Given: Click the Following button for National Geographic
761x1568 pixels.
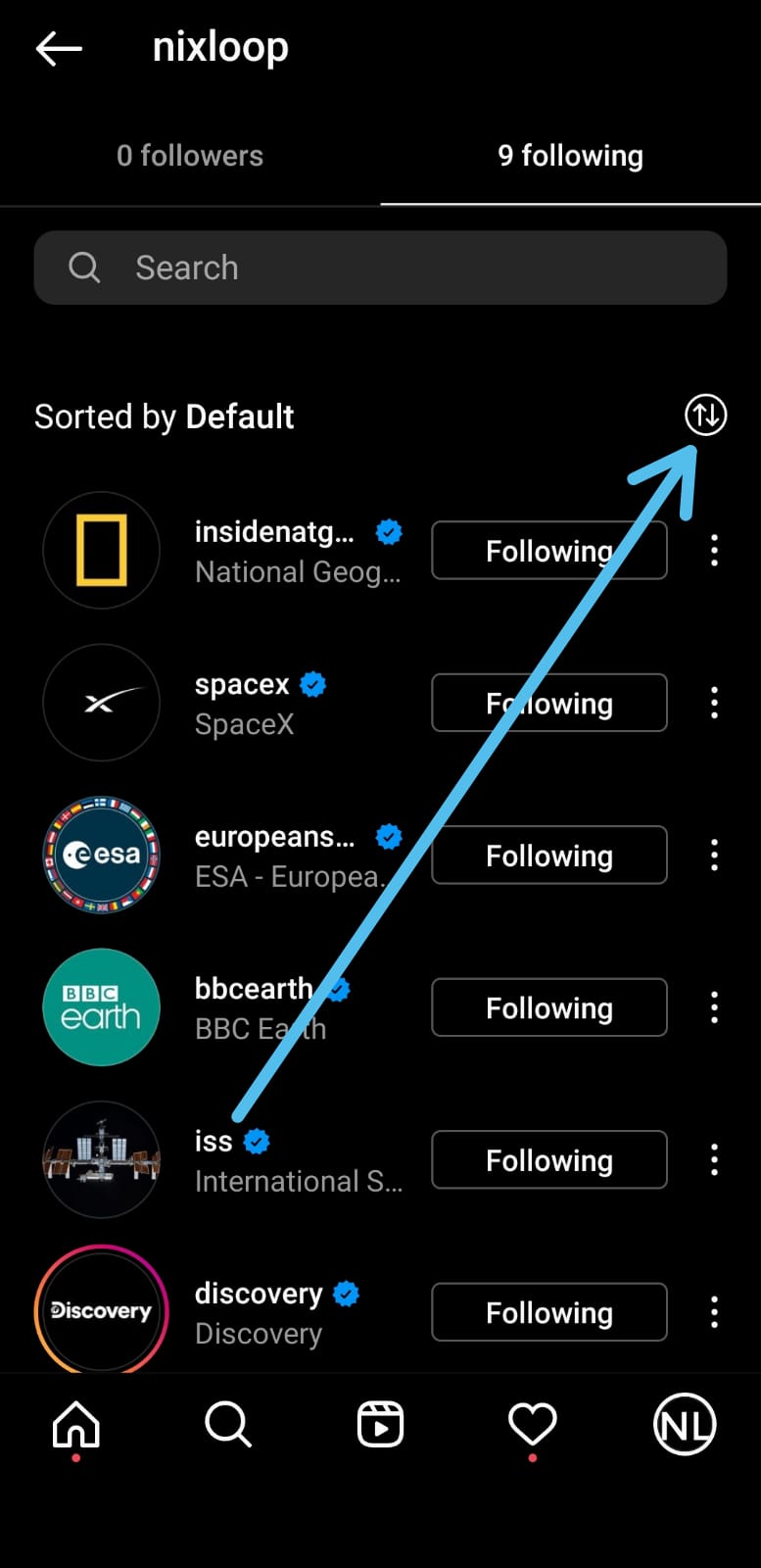Looking at the screenshot, I should pos(548,551).
